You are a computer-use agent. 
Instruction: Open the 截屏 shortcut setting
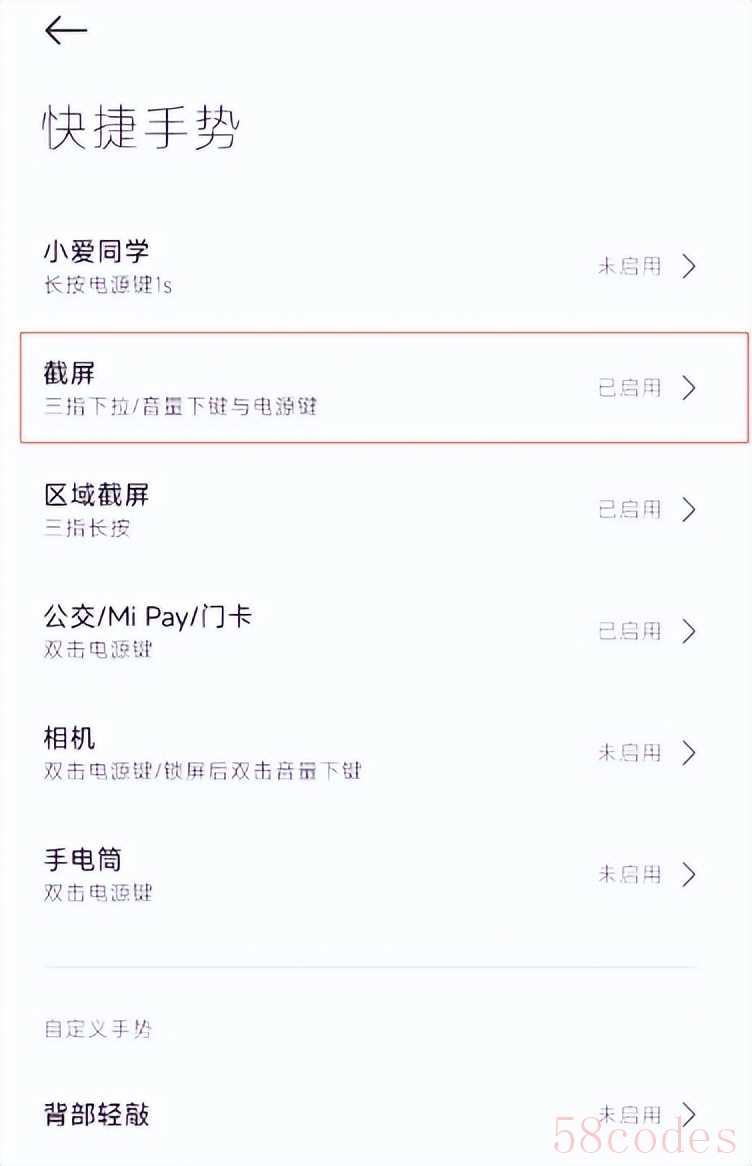(370, 388)
